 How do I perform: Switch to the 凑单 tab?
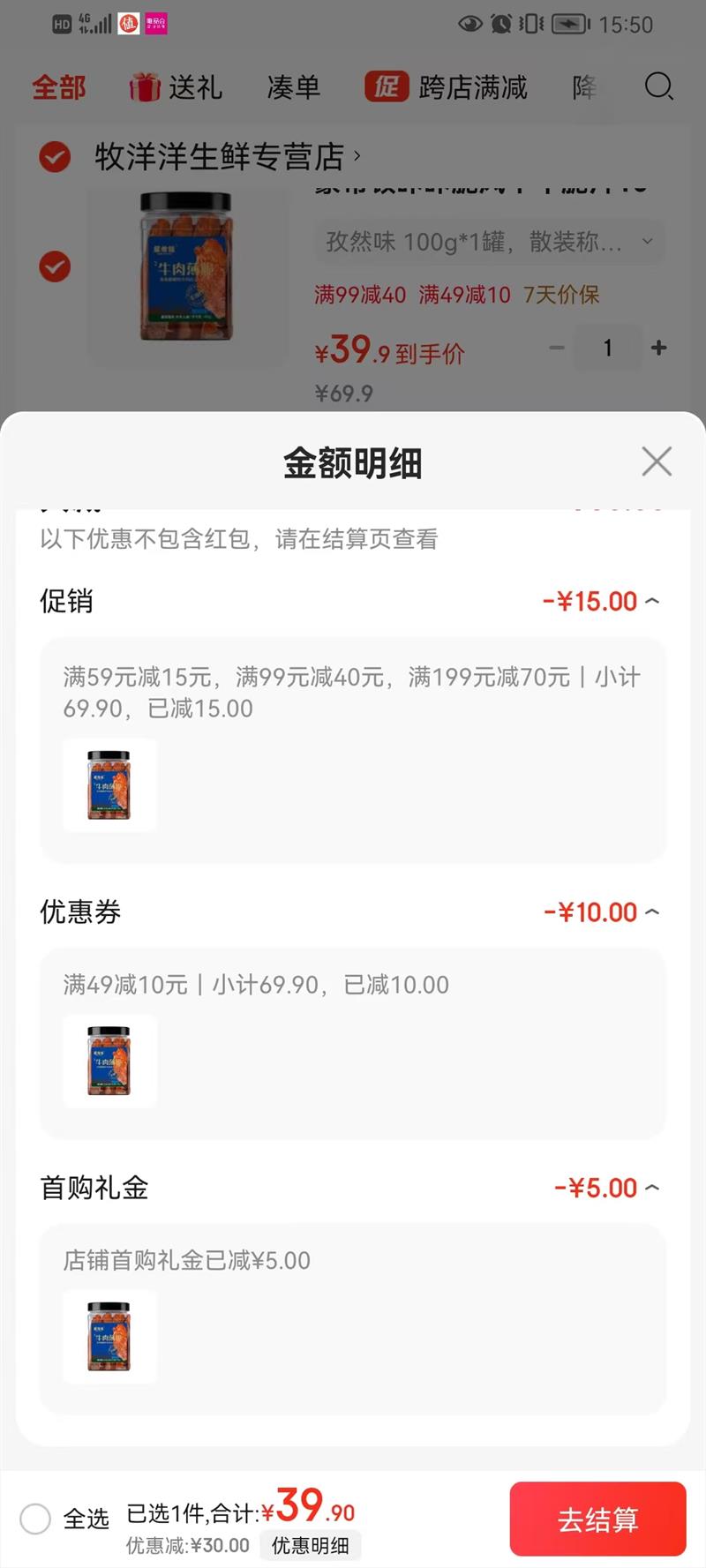[293, 87]
